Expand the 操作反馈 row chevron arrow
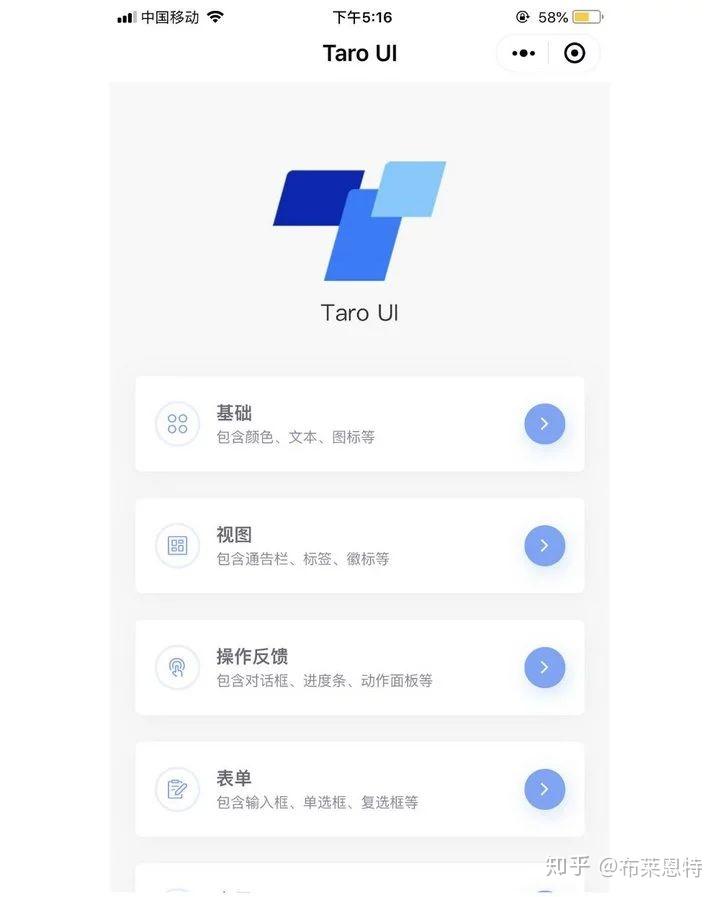The height and width of the screenshot is (897, 720). [544, 668]
